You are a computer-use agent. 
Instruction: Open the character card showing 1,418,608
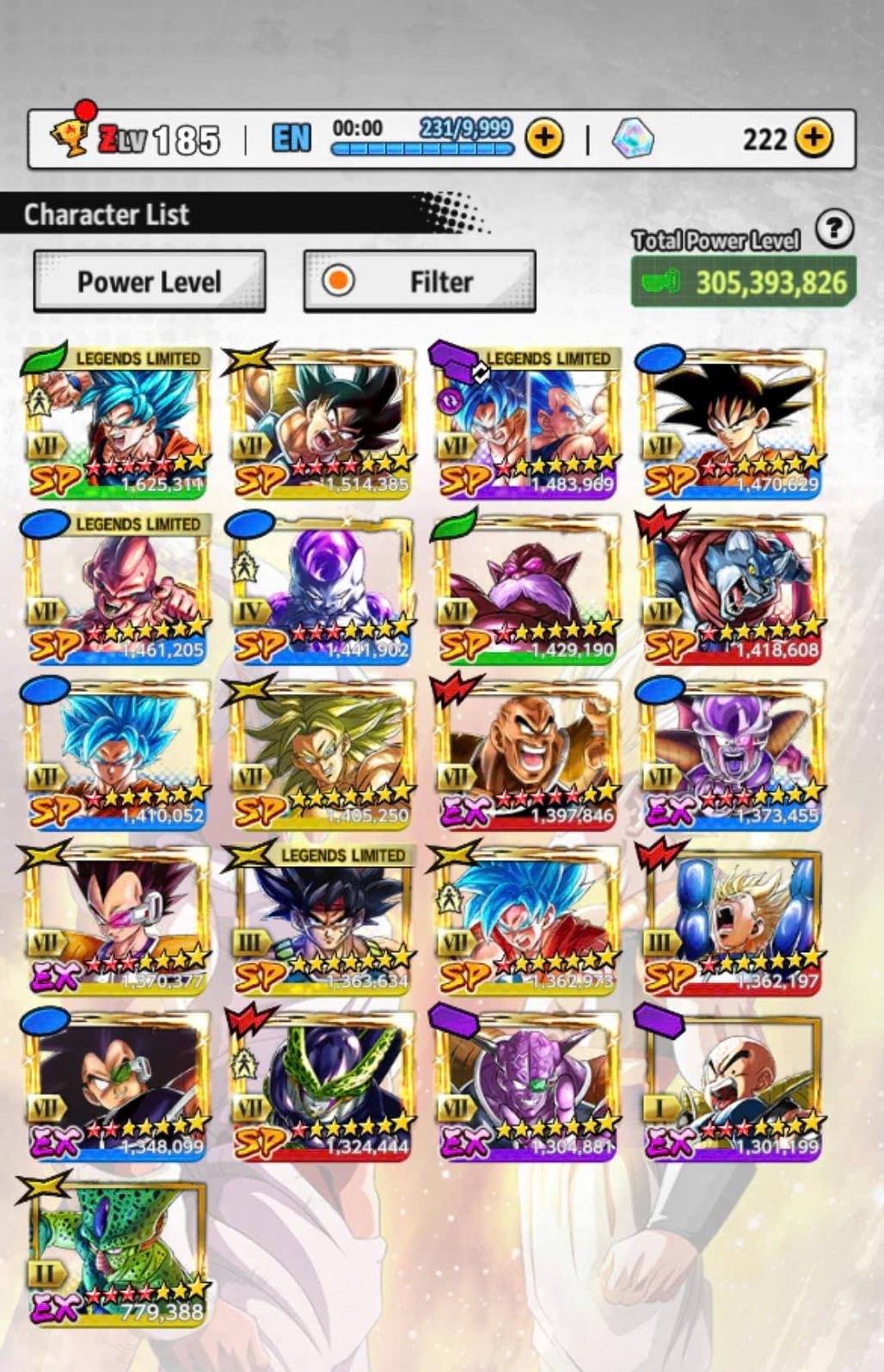pos(733,588)
